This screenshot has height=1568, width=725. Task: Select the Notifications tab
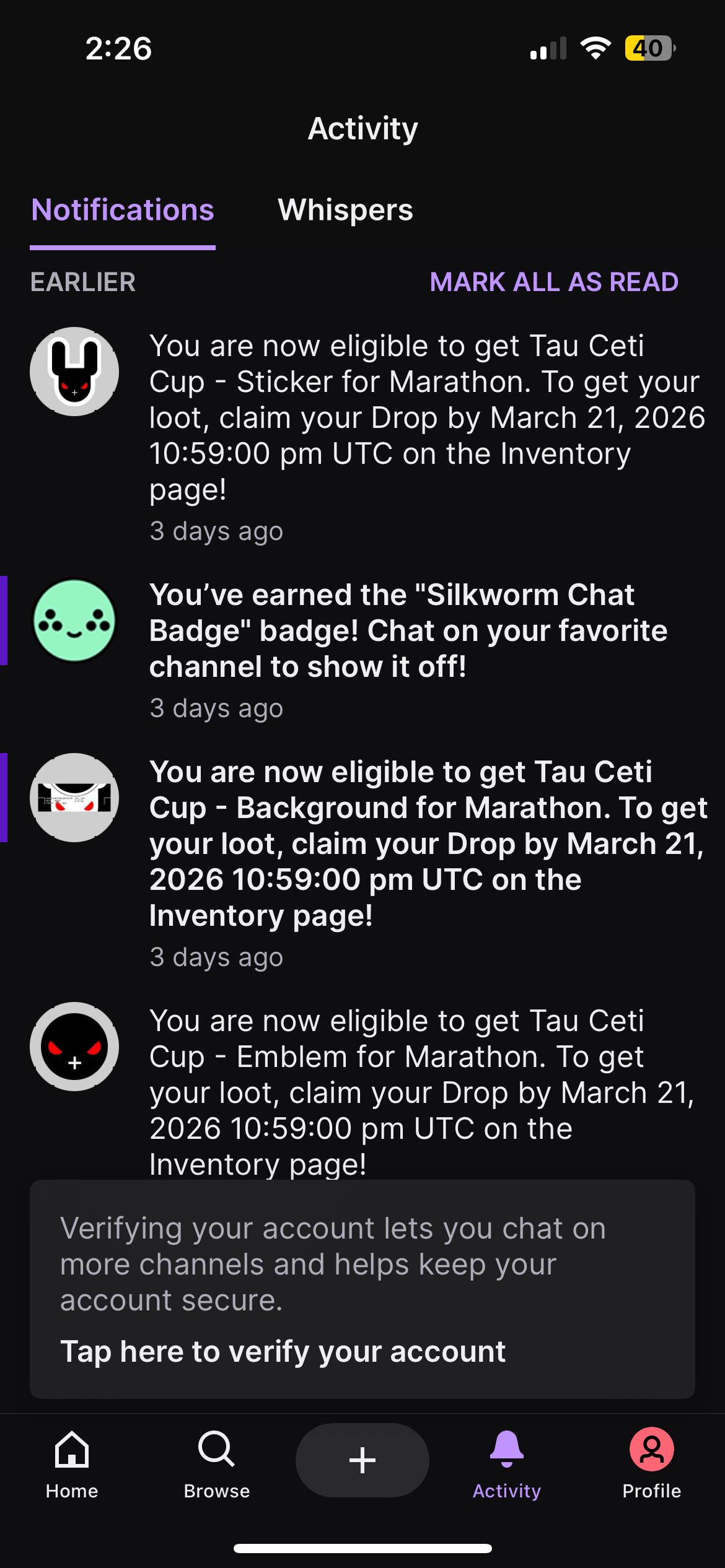(x=123, y=211)
